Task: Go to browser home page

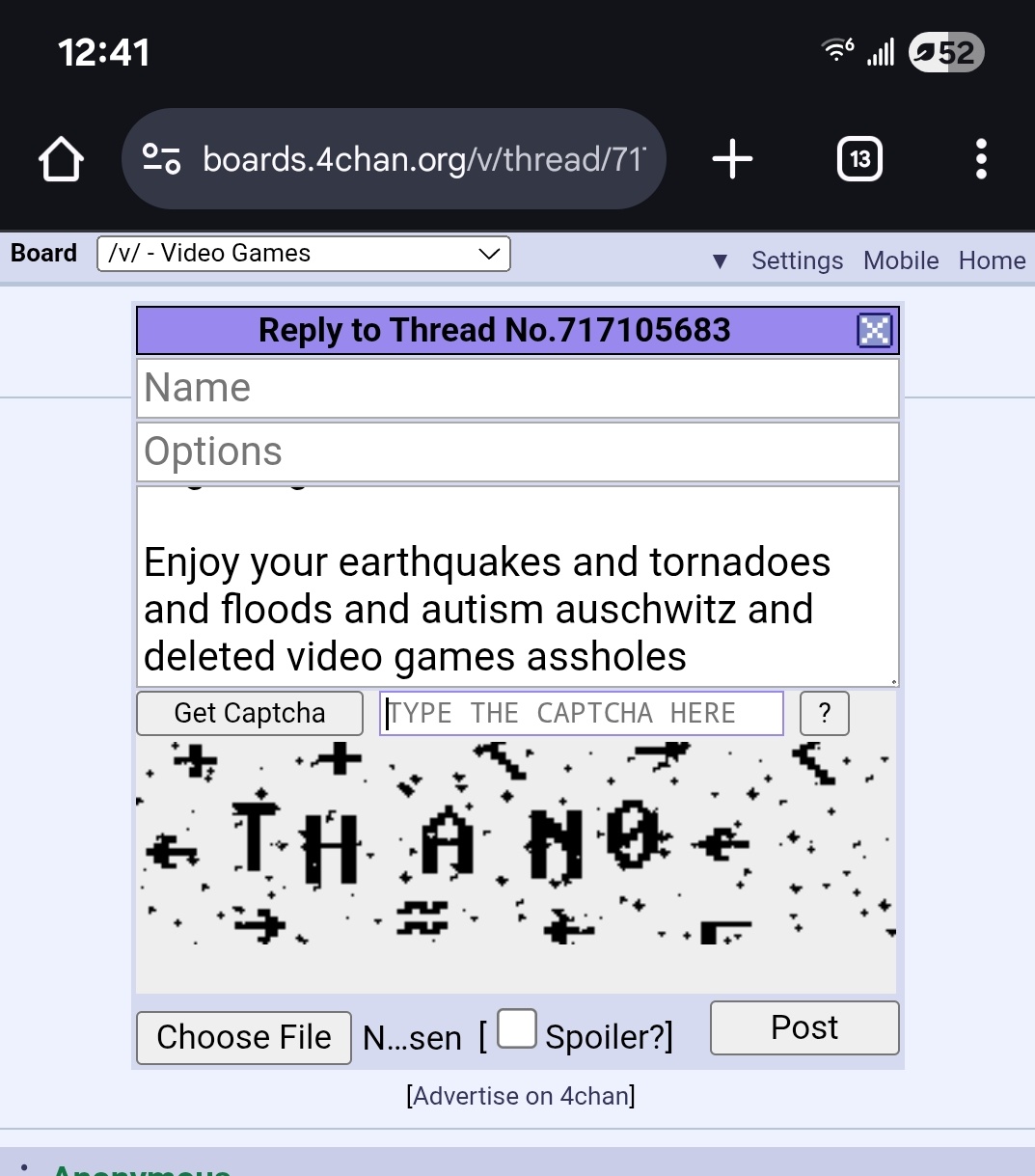Action: [61, 159]
